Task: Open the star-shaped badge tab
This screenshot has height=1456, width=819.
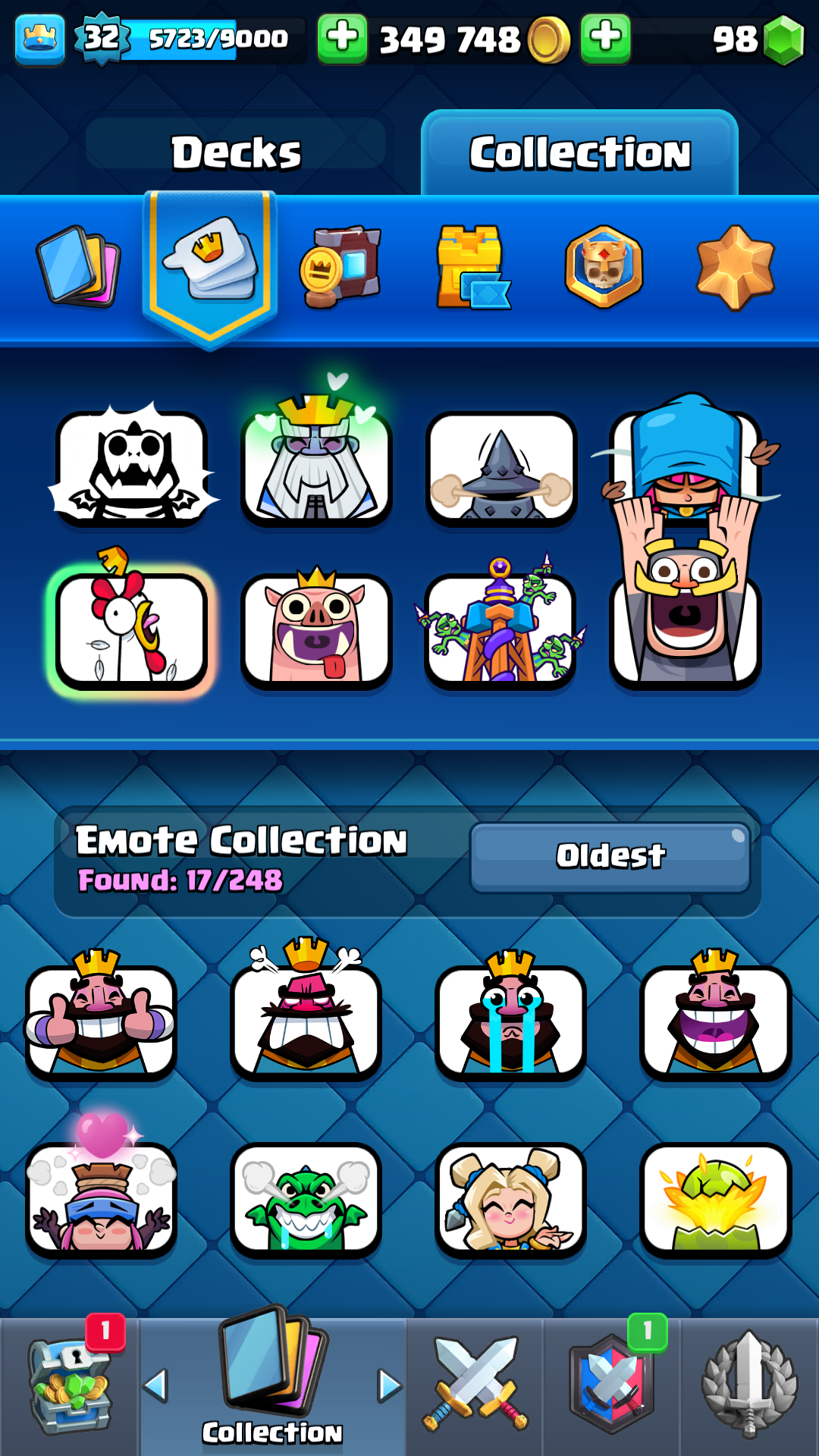Action: click(x=735, y=267)
